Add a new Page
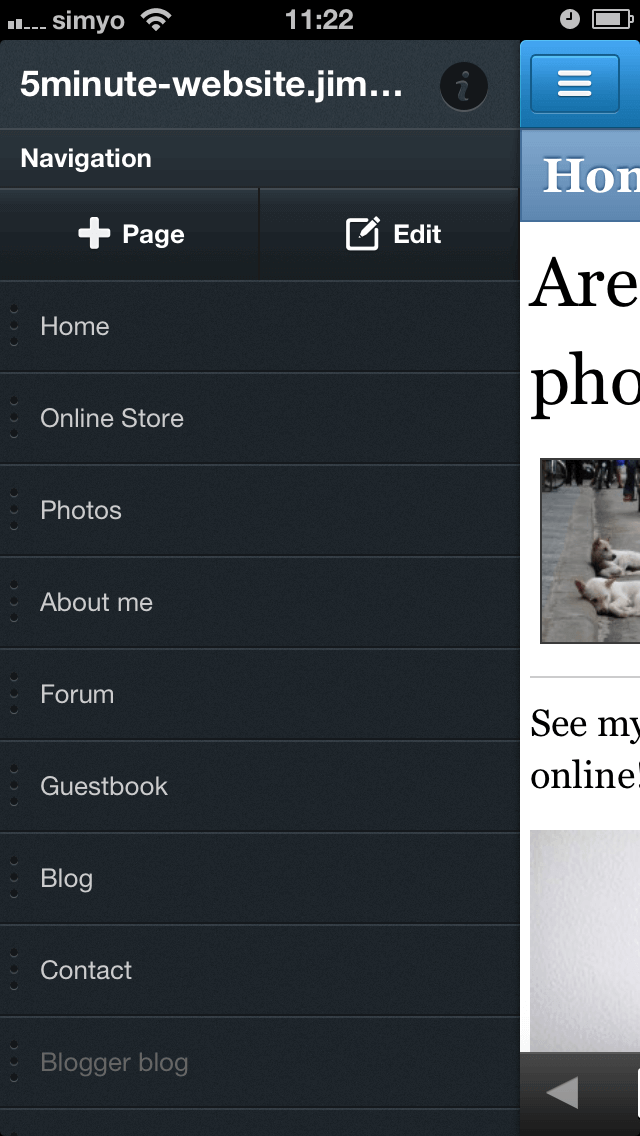640x1136 pixels. pyautogui.click(x=130, y=234)
